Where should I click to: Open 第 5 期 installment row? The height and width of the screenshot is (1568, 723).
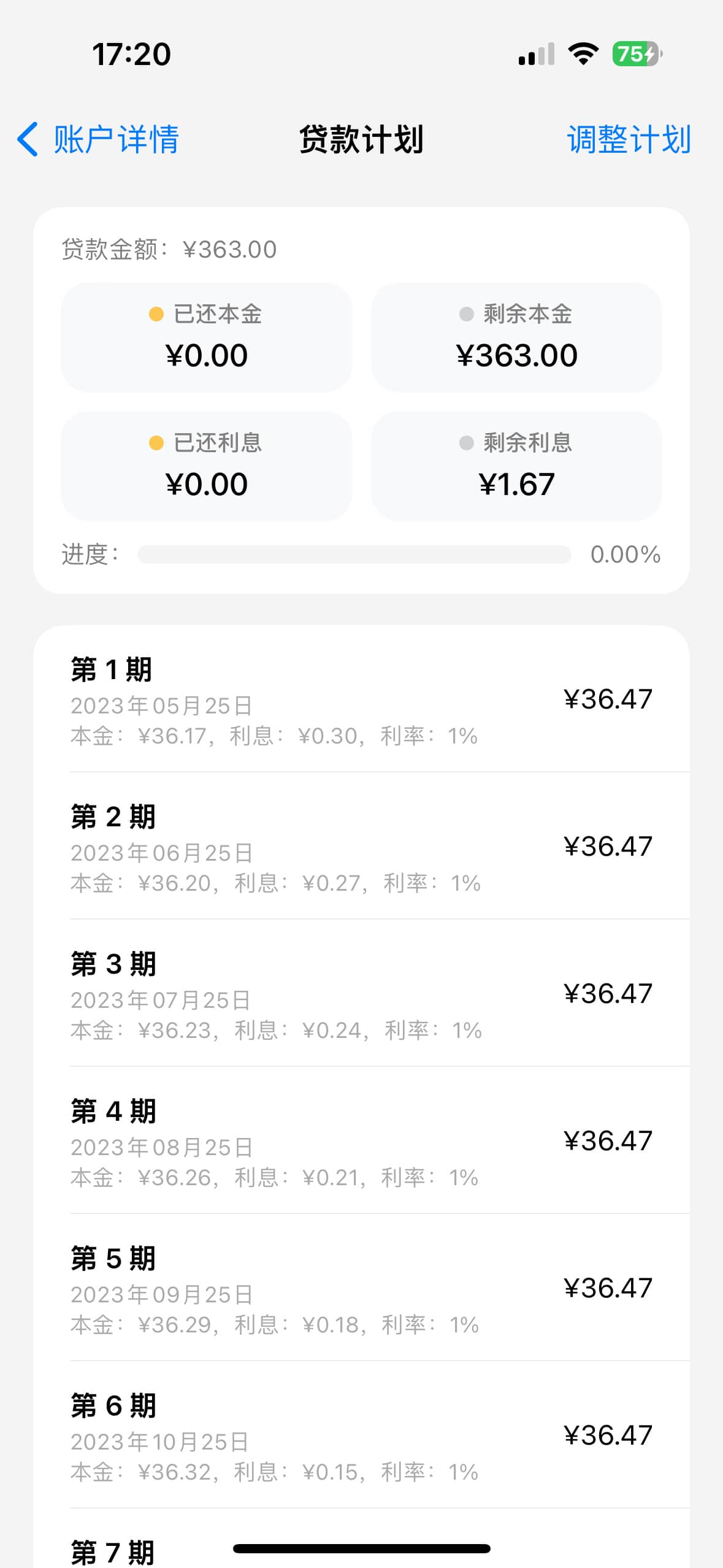pos(361,1288)
